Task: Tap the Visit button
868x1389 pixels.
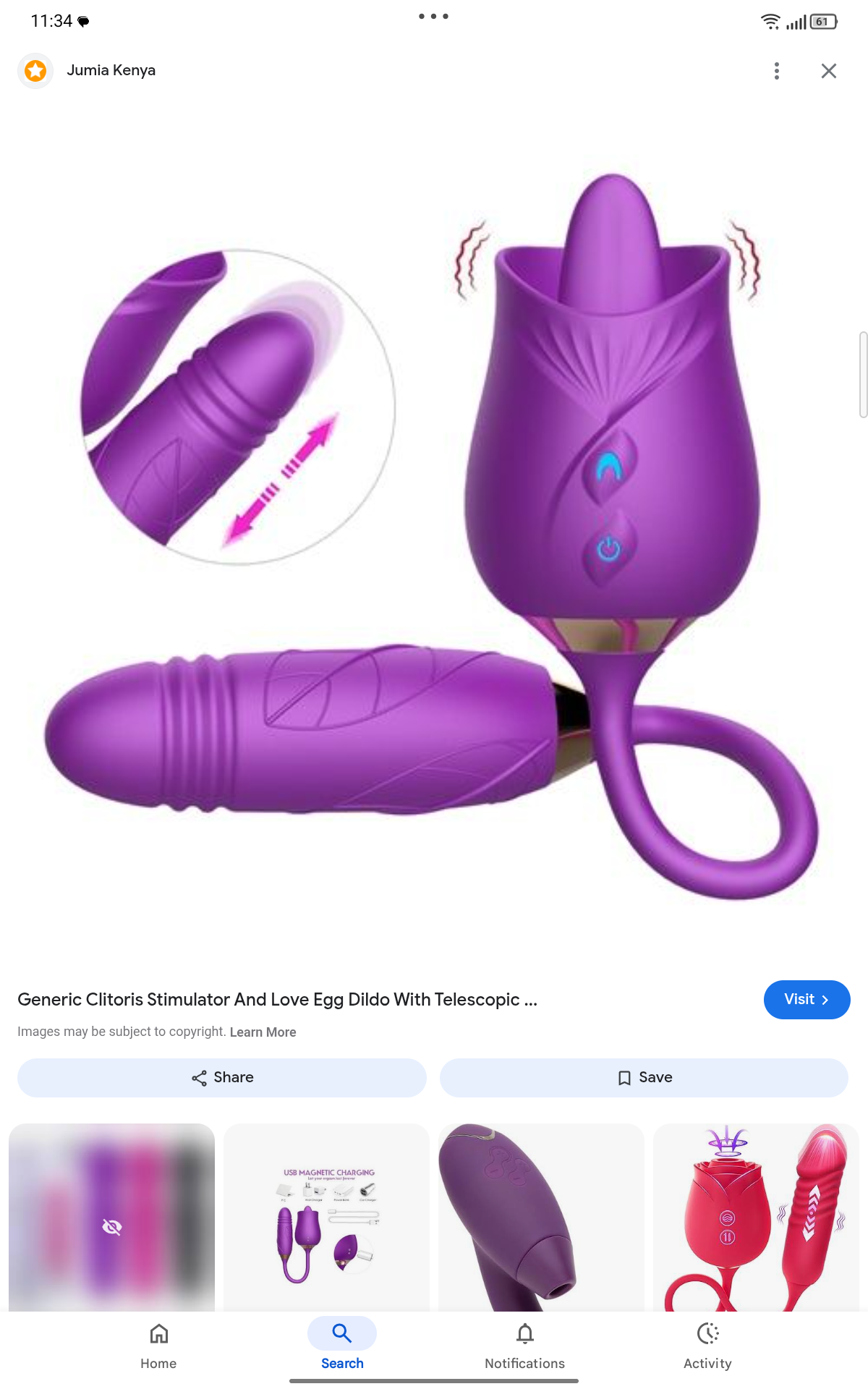Action: [806, 999]
